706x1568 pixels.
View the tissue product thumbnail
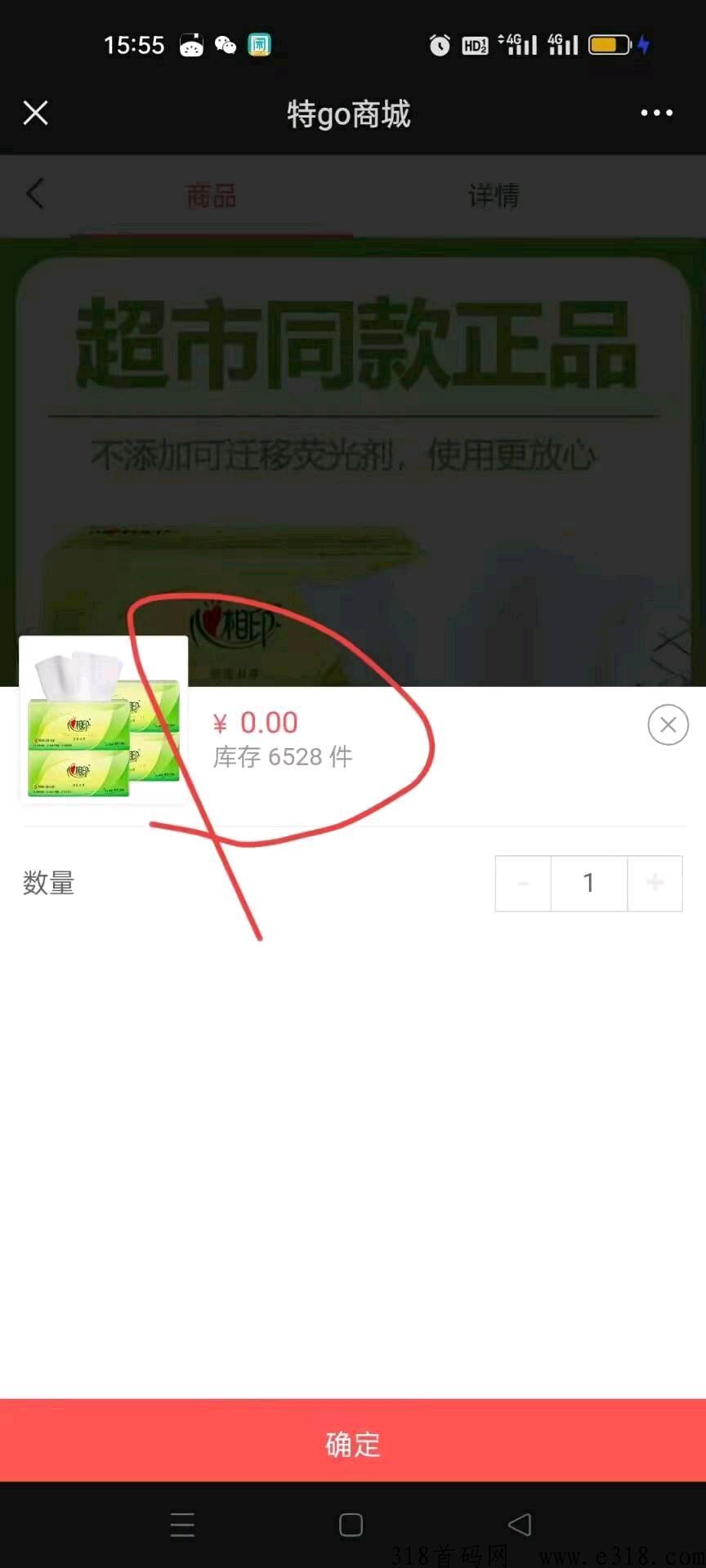coord(104,720)
